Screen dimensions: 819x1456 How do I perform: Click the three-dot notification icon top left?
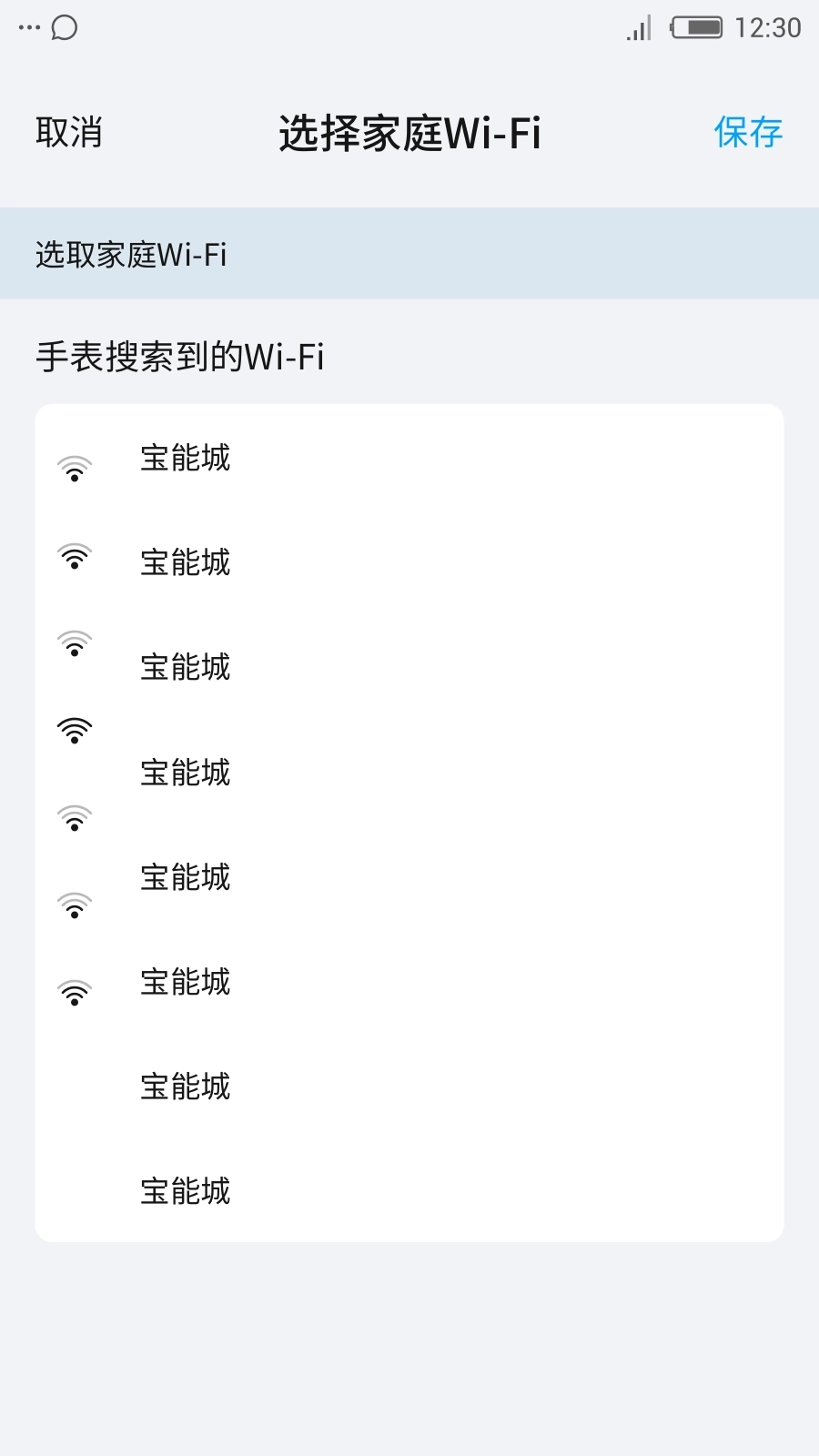coord(27,29)
